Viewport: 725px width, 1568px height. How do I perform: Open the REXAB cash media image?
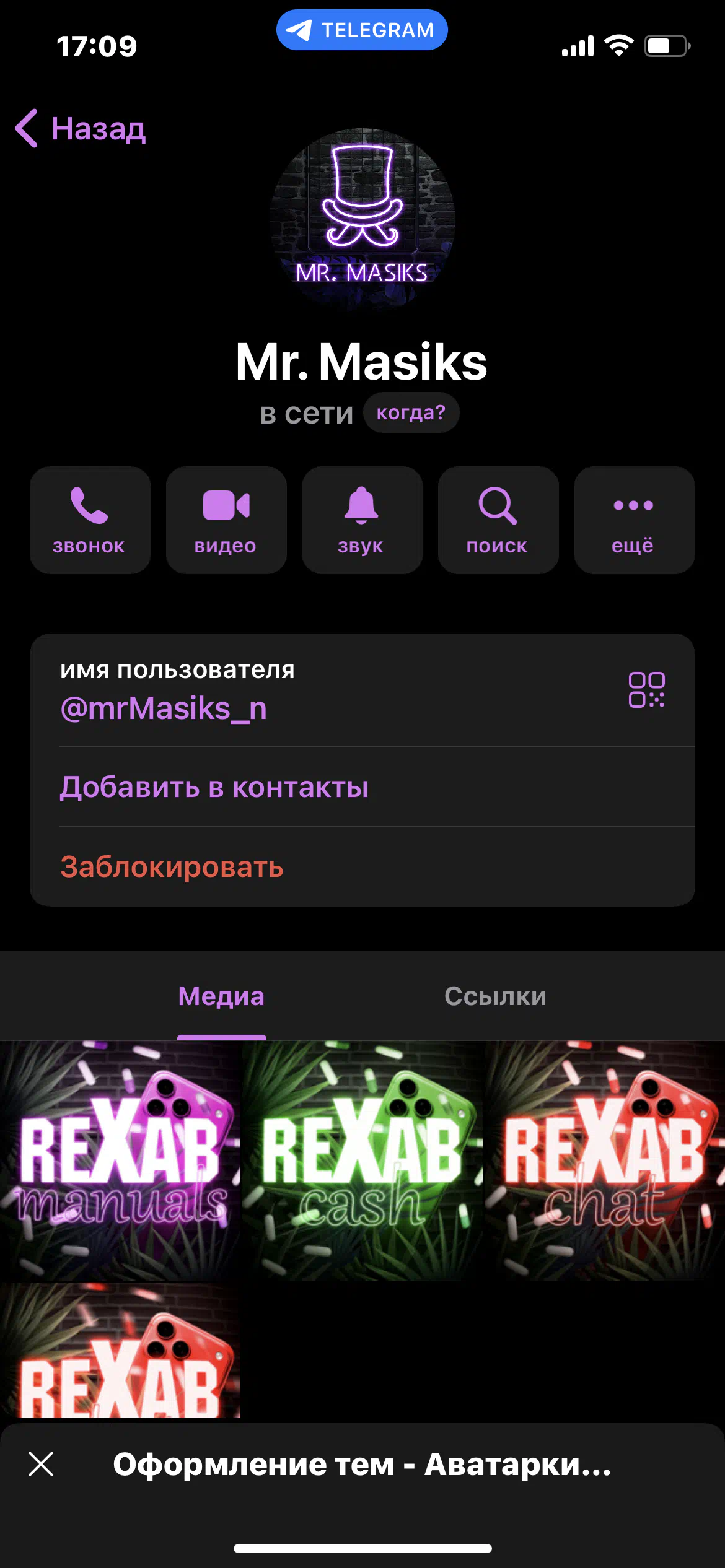pos(362,1161)
